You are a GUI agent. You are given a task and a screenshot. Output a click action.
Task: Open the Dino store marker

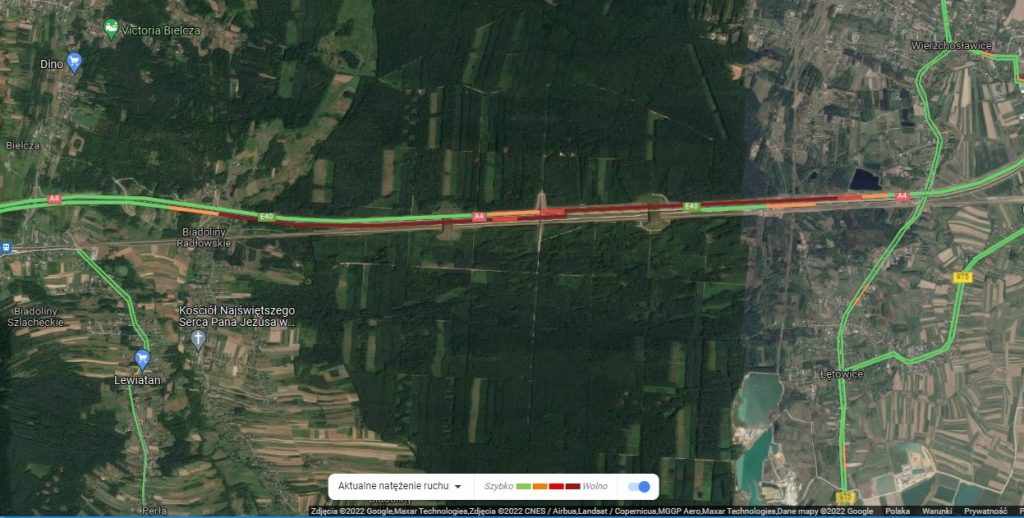point(74,63)
